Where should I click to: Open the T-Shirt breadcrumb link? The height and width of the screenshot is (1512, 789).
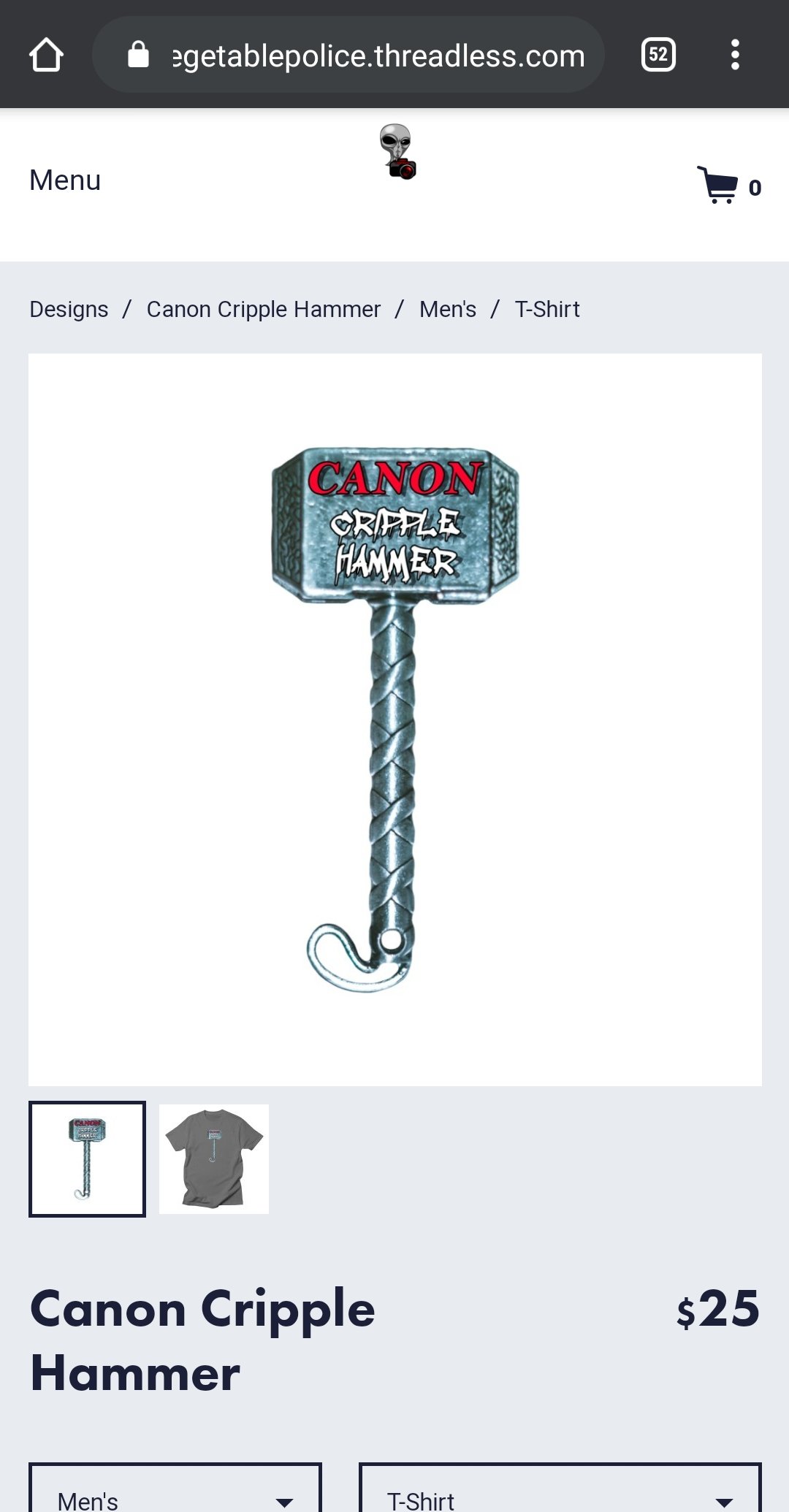(x=547, y=310)
